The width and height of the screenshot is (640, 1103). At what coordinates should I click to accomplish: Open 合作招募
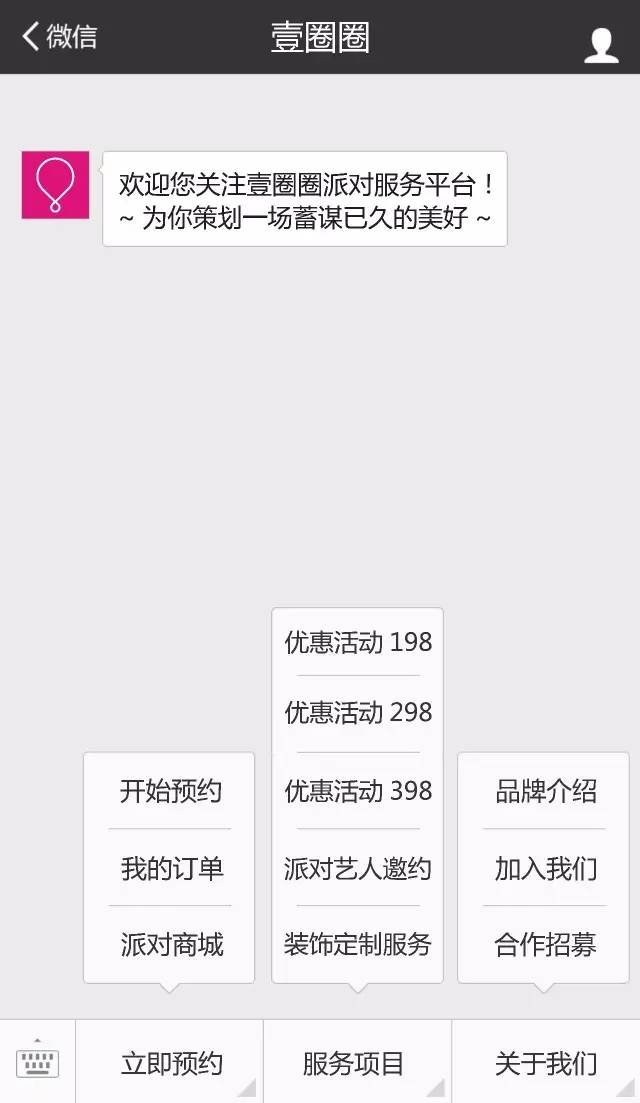tap(545, 944)
